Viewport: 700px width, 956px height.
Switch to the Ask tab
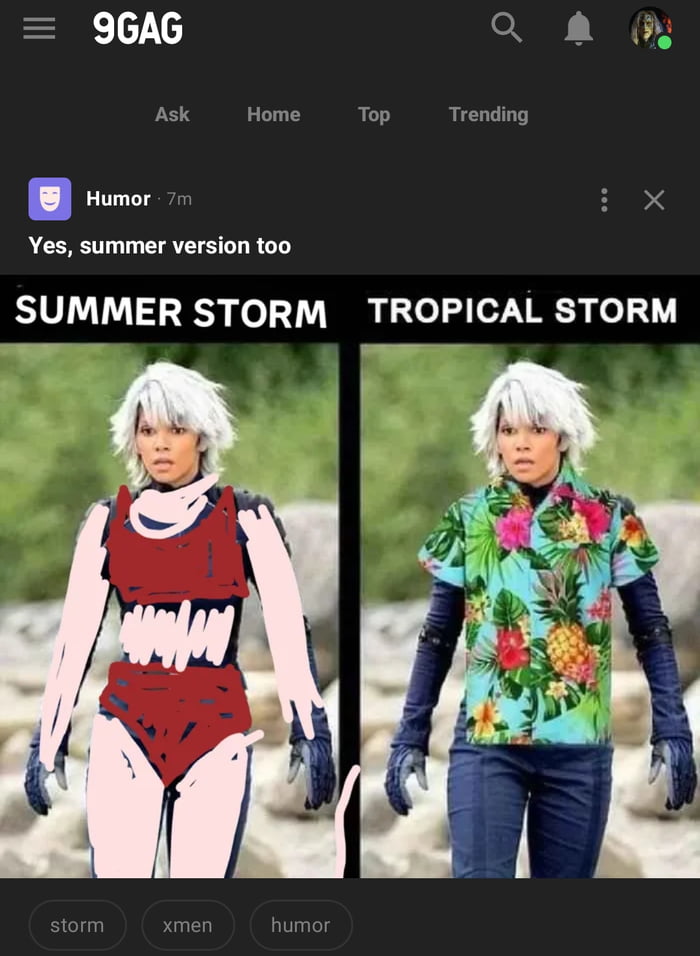pos(172,114)
